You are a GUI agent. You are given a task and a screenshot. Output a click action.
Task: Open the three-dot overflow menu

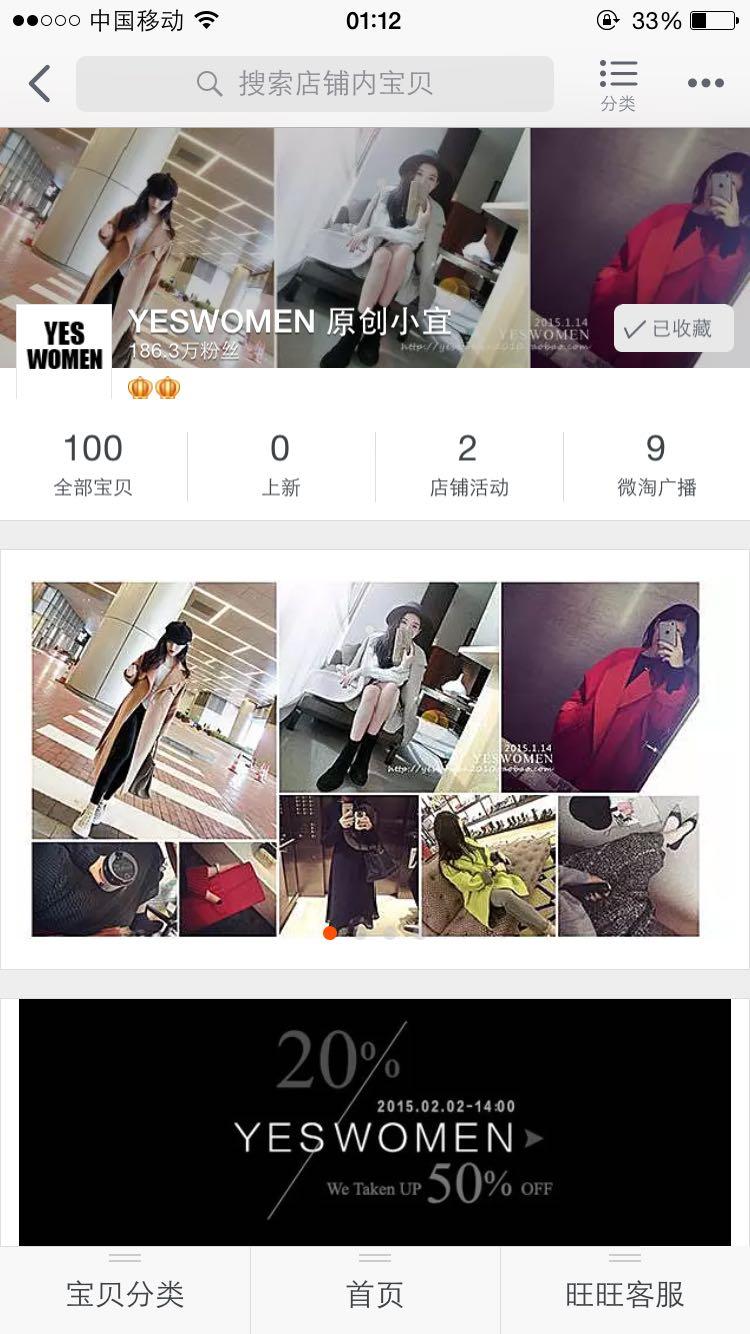coord(705,84)
